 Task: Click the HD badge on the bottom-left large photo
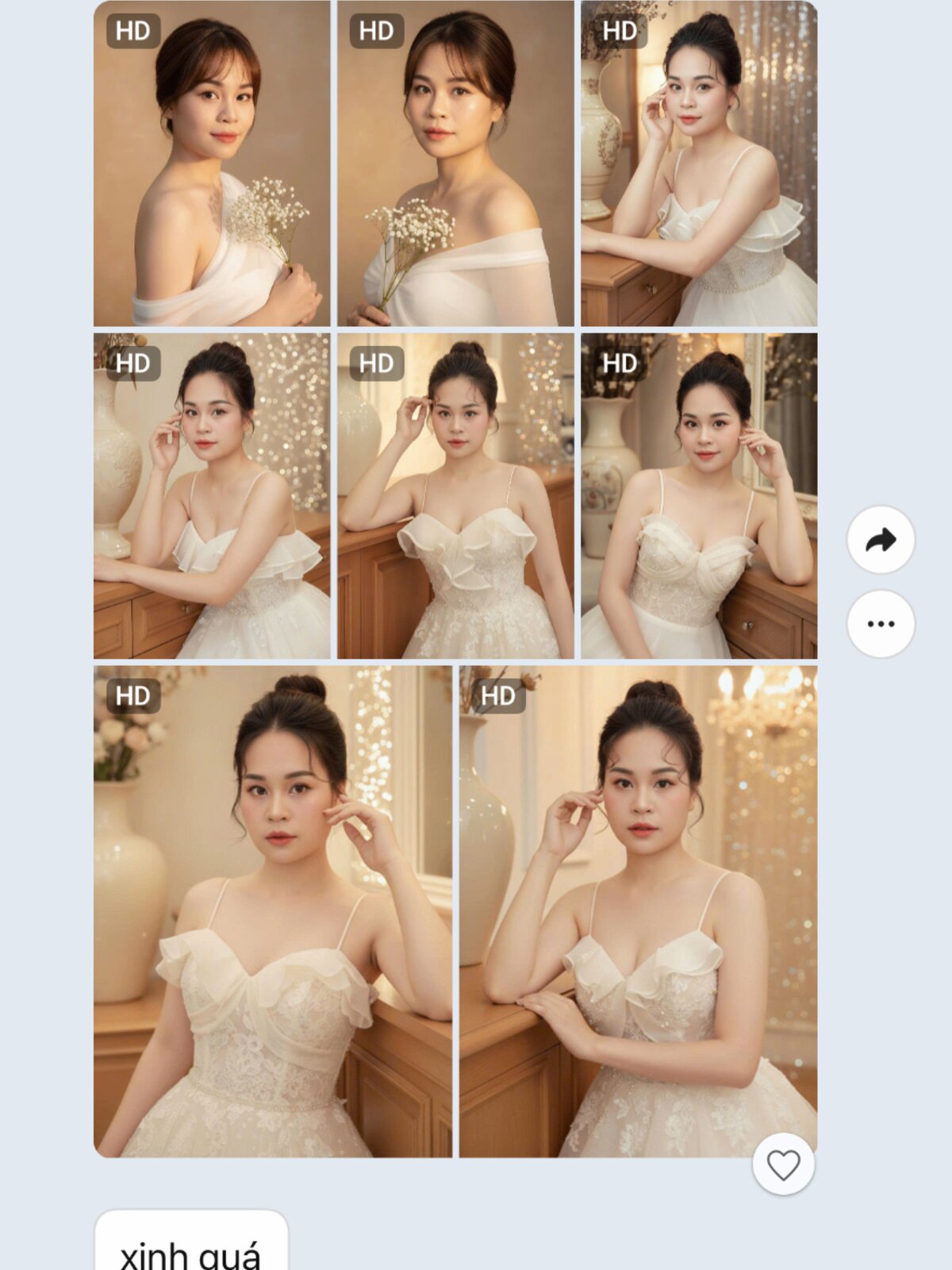132,695
